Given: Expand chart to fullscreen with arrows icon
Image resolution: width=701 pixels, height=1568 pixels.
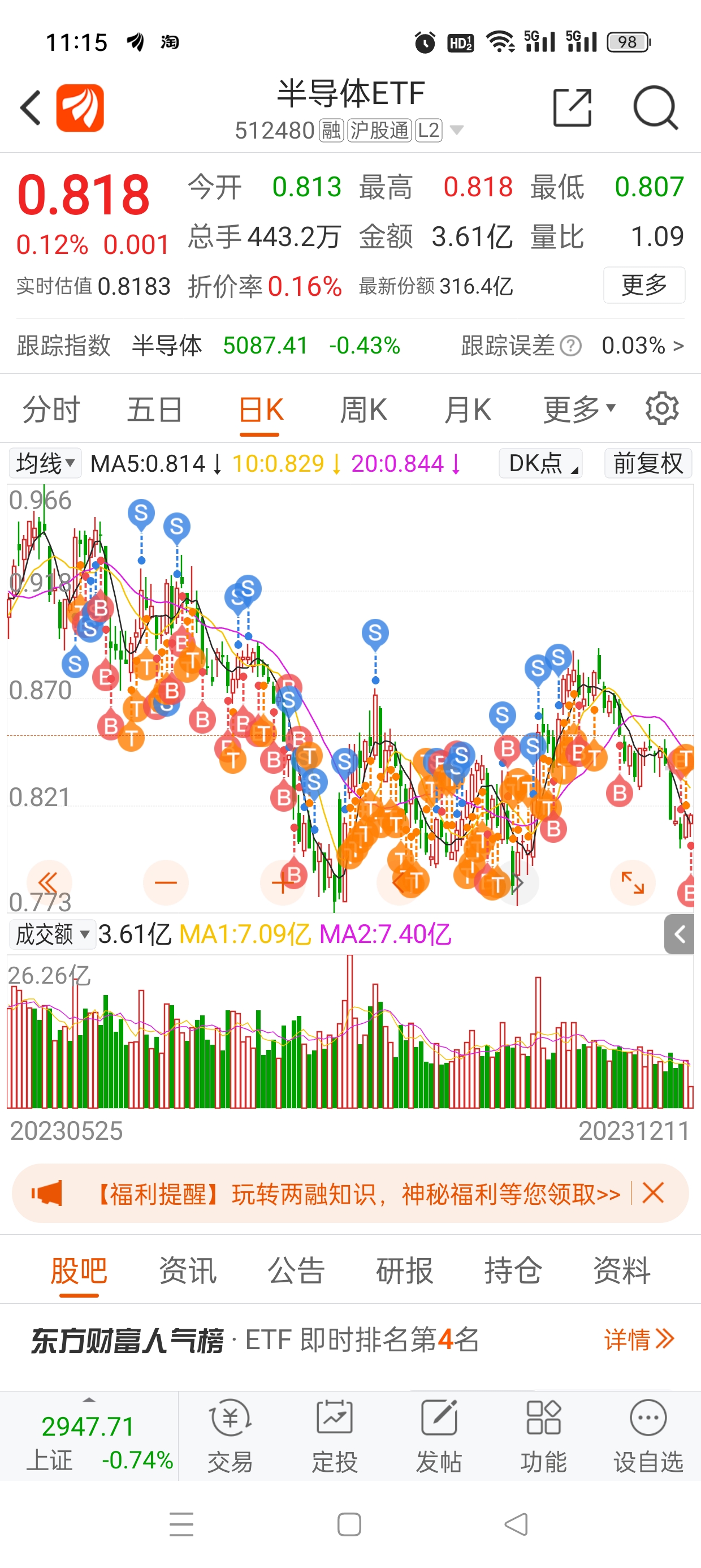Looking at the screenshot, I should [x=633, y=882].
